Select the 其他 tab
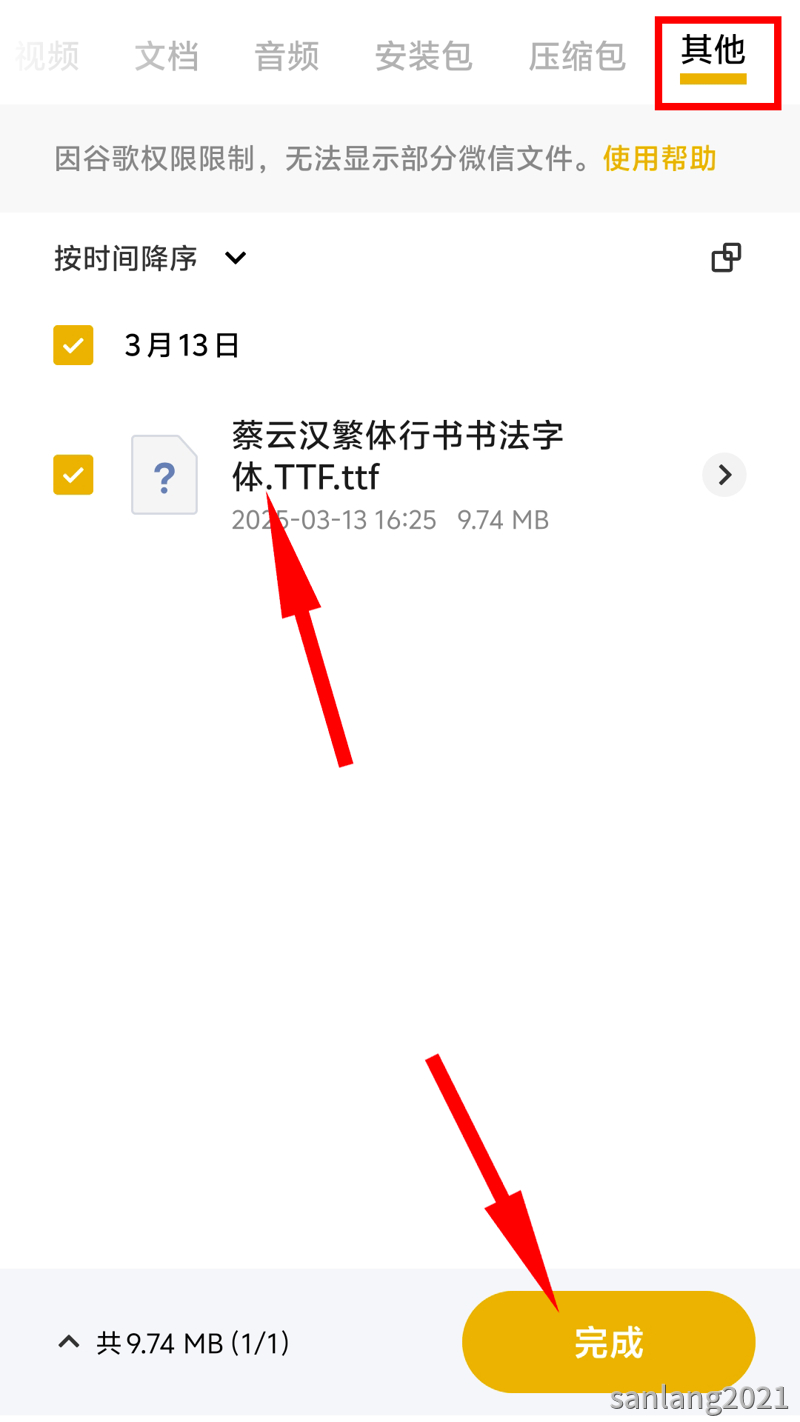Screen dimensions: 800x1422 pos(714,52)
